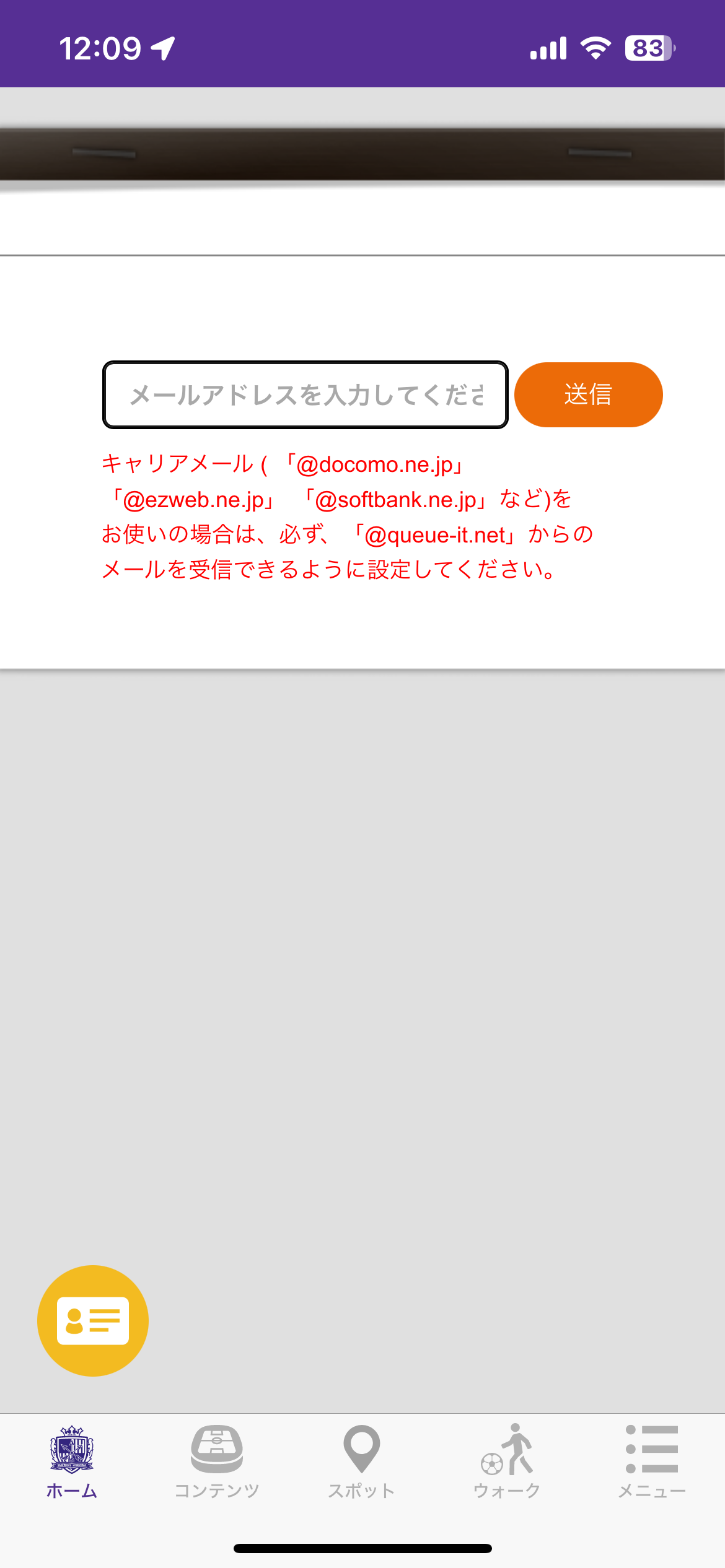
Task: Switch to the コンテンツ tab
Action: click(217, 1461)
